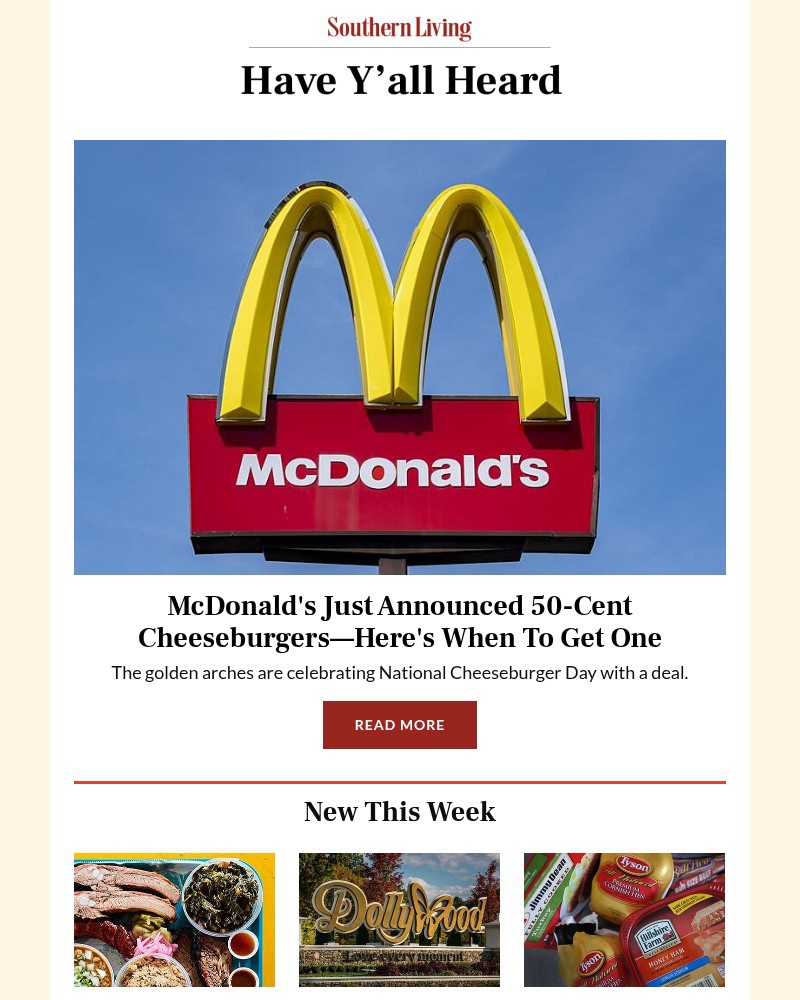The image size is (800, 1000).
Task: Click the Have Y'all Heard heading
Action: point(400,80)
